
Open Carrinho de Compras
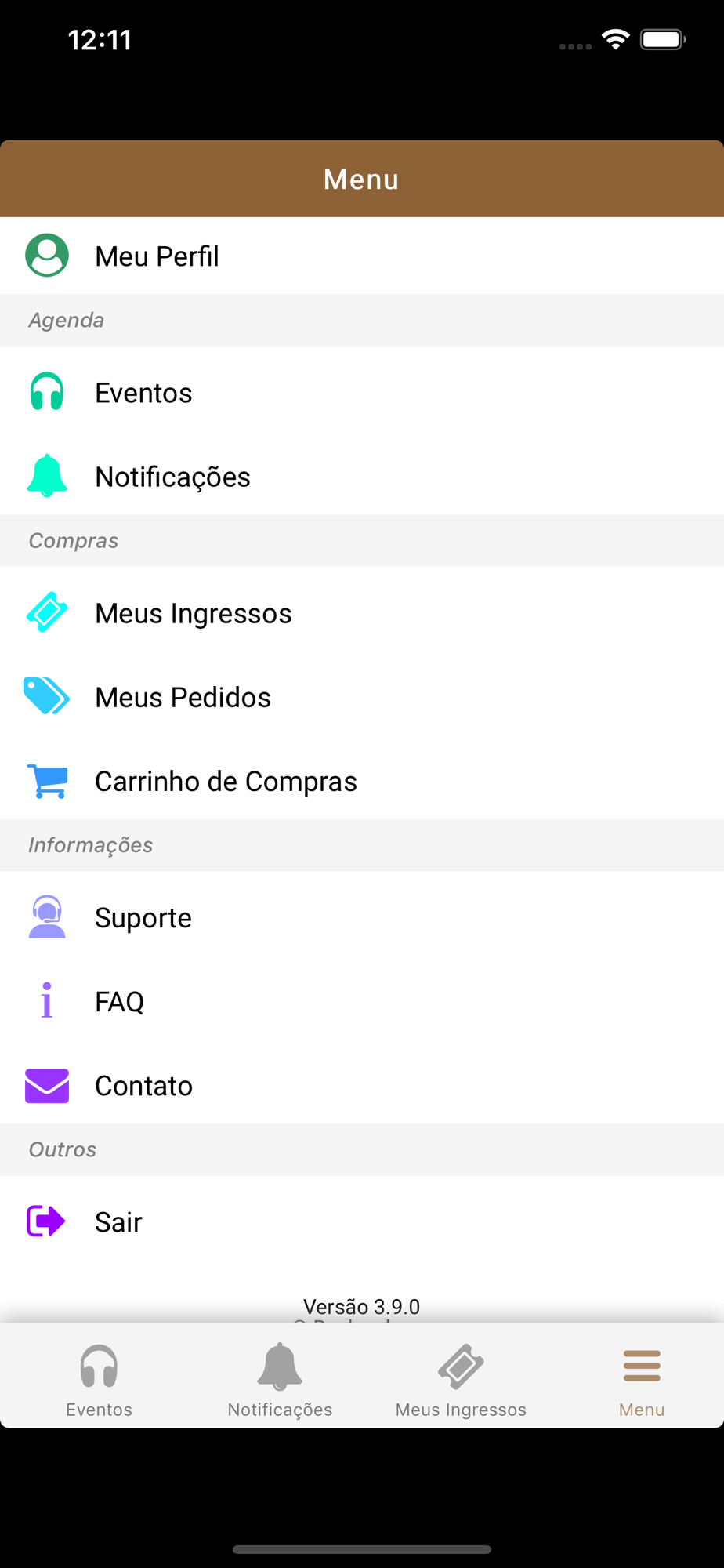click(362, 780)
